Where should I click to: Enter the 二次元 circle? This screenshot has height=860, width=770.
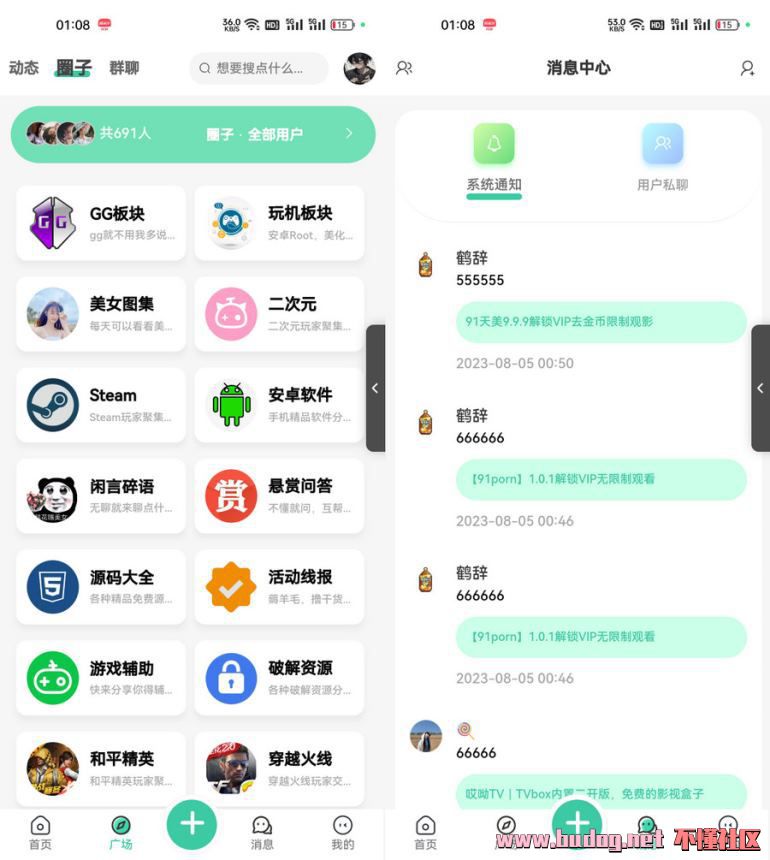[x=279, y=314]
